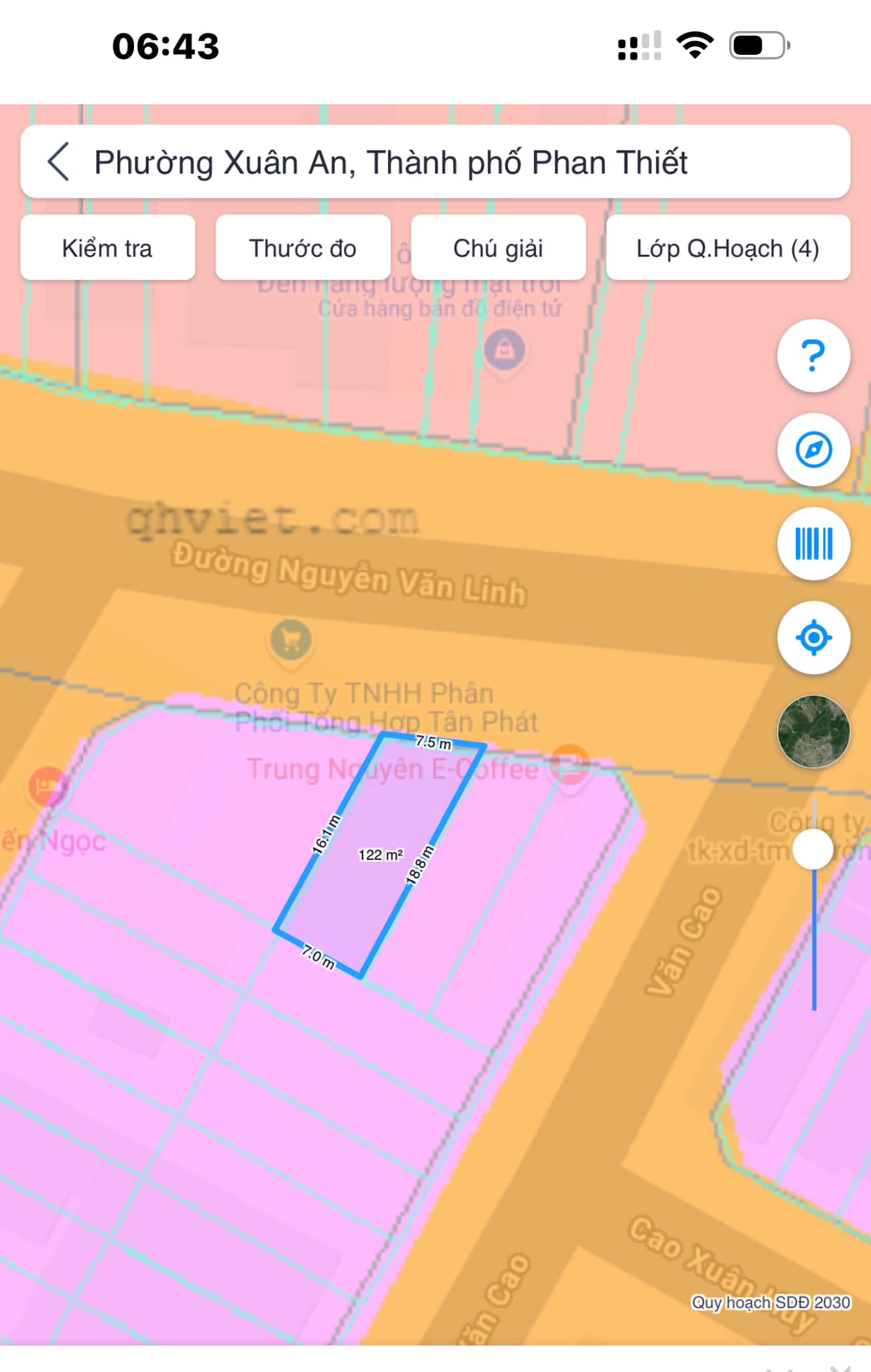Tap the planning layer opacity slider
Screen dimensions: 871x1372
coord(813,849)
